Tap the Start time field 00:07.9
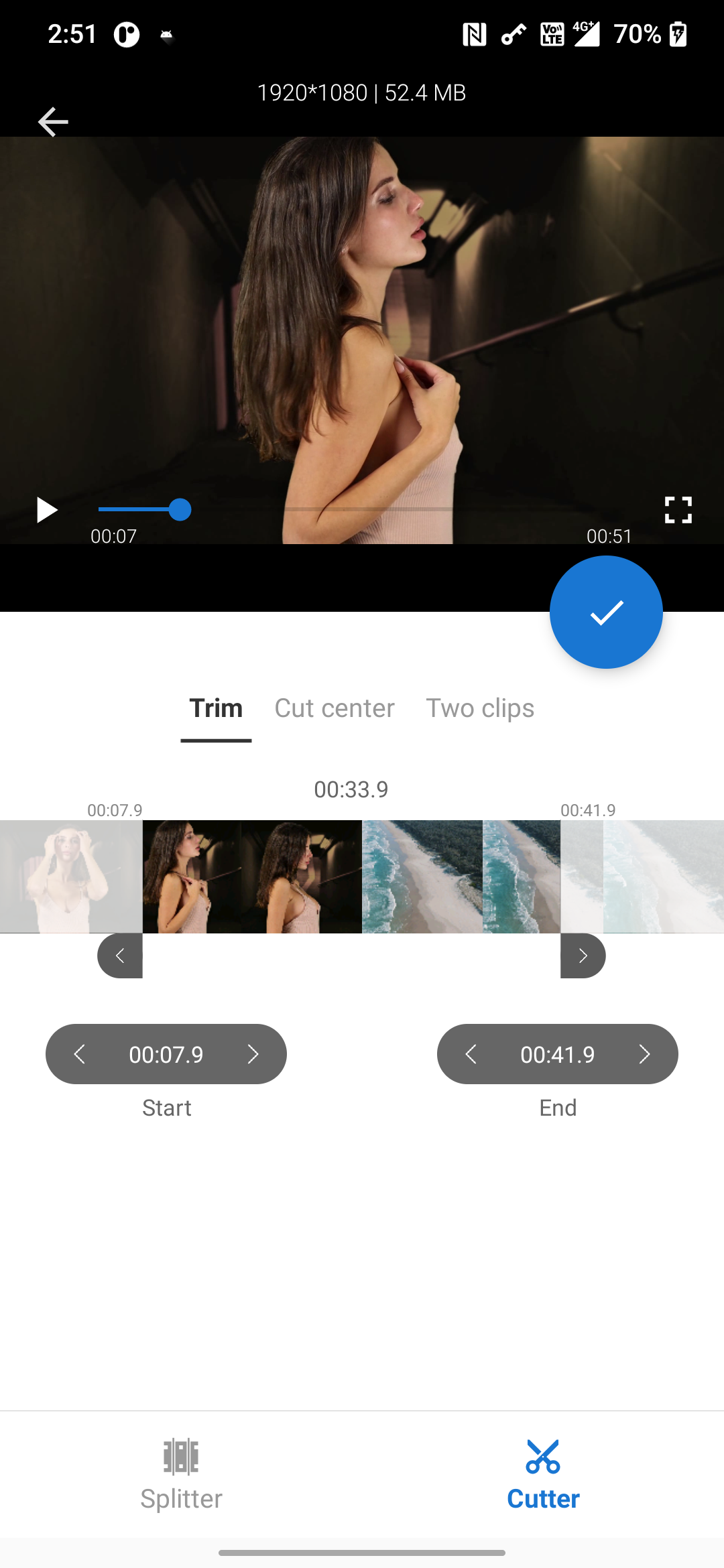724x1568 pixels. click(x=166, y=1053)
